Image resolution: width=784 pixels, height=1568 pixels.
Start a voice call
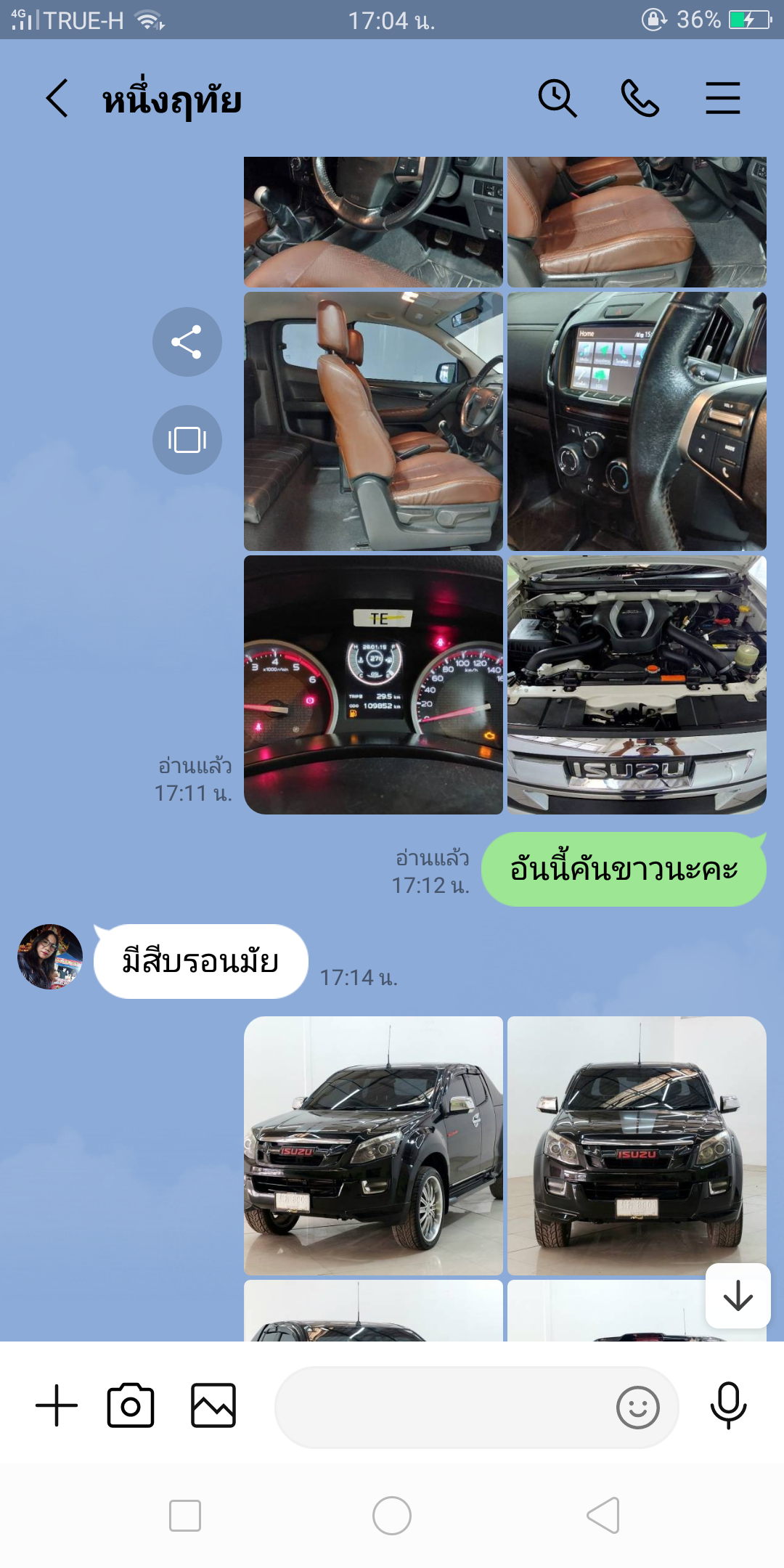[x=640, y=98]
